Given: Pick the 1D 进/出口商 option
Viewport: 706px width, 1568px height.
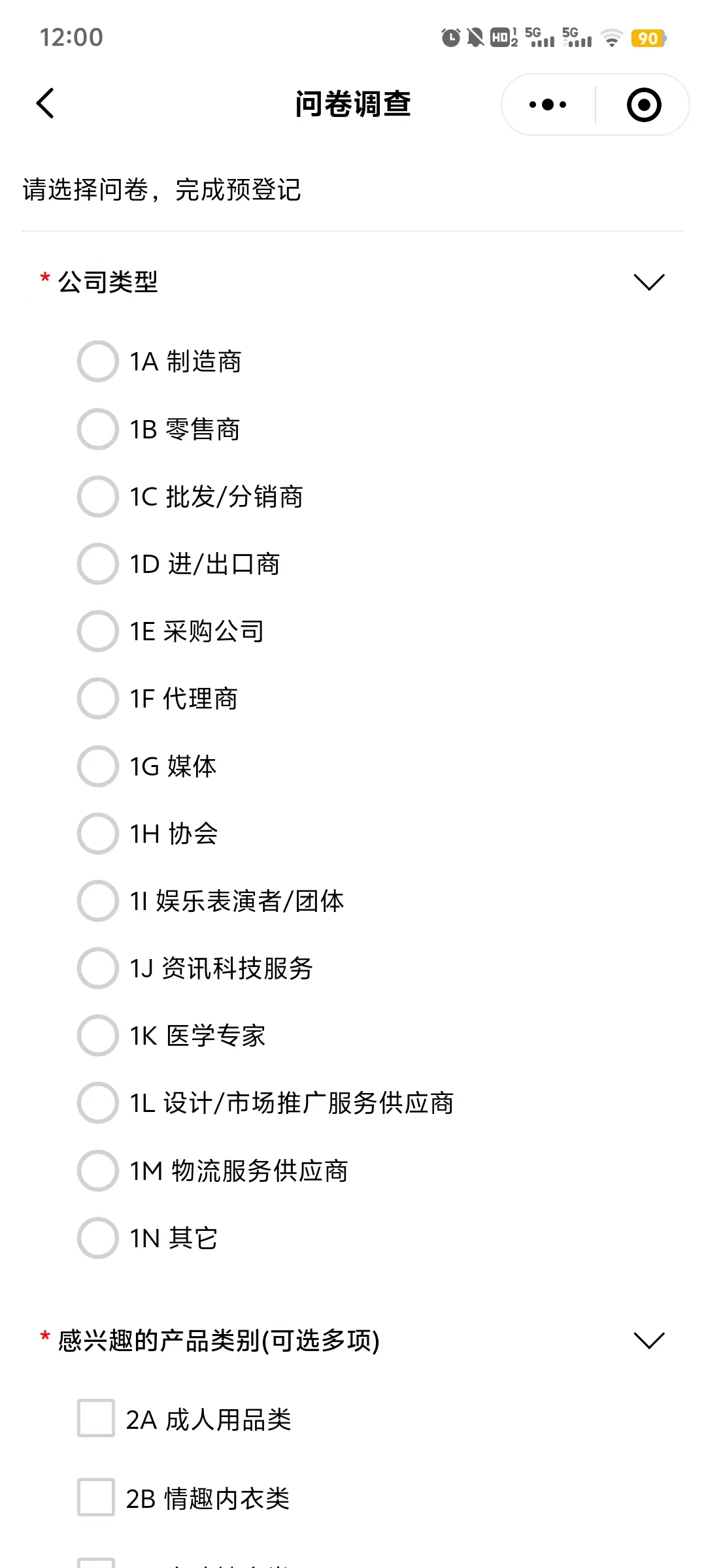Looking at the screenshot, I should [98, 564].
